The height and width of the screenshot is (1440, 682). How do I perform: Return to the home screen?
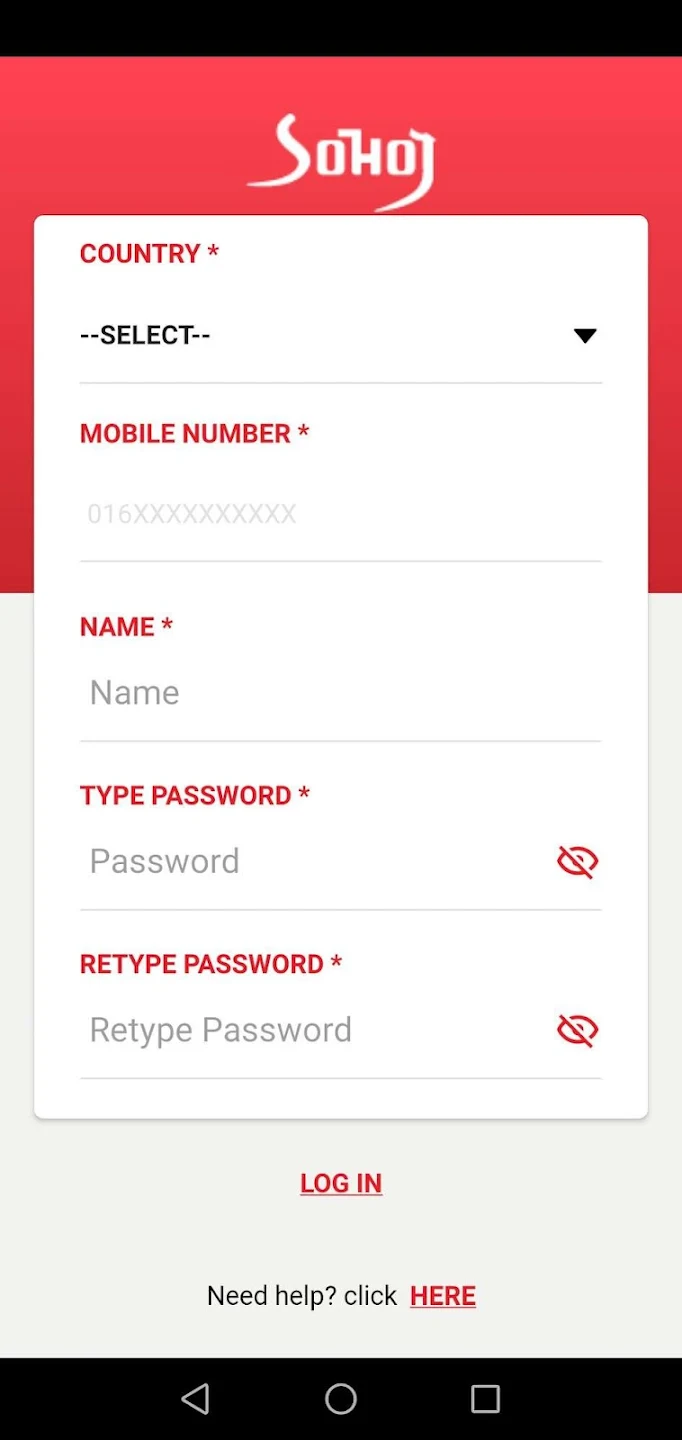tap(341, 1398)
